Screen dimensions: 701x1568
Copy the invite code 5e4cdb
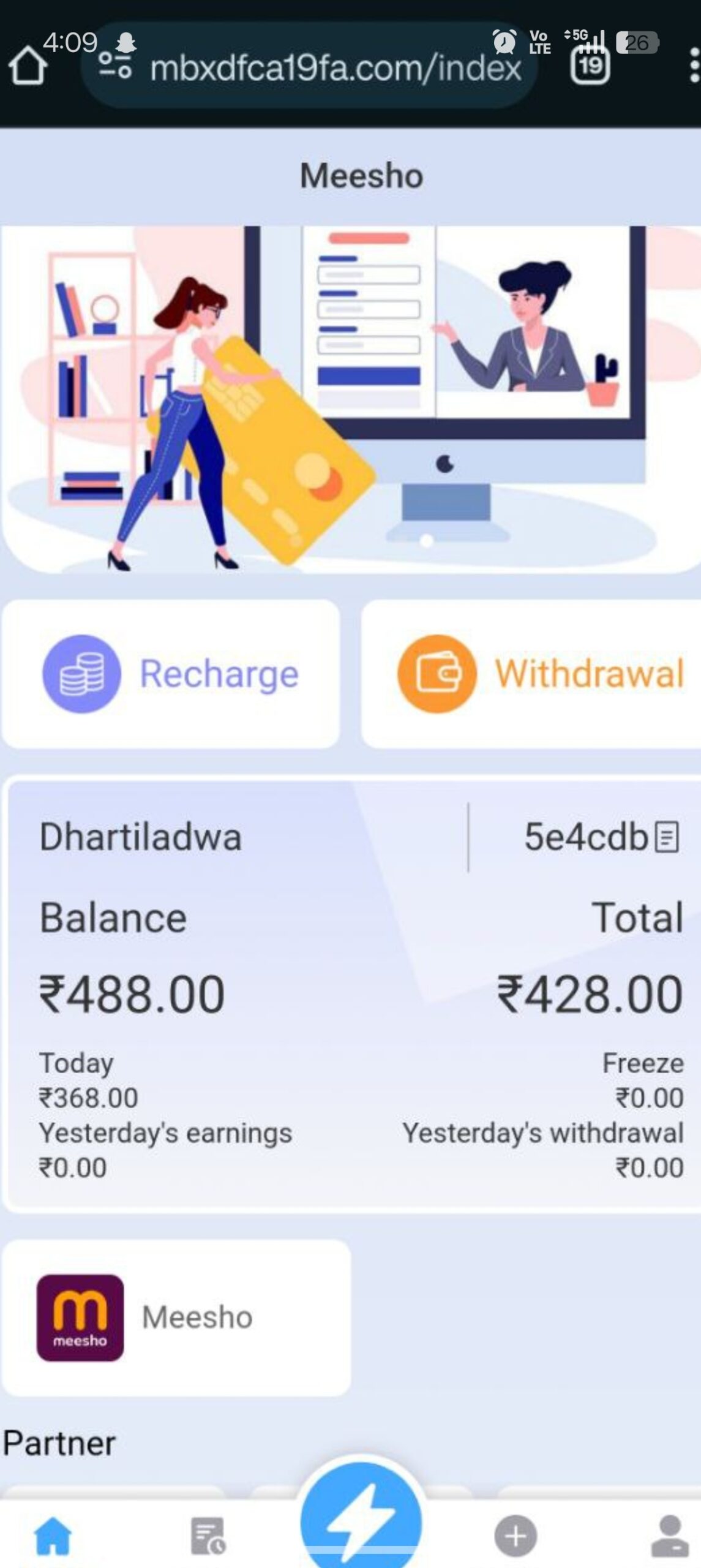[667, 837]
